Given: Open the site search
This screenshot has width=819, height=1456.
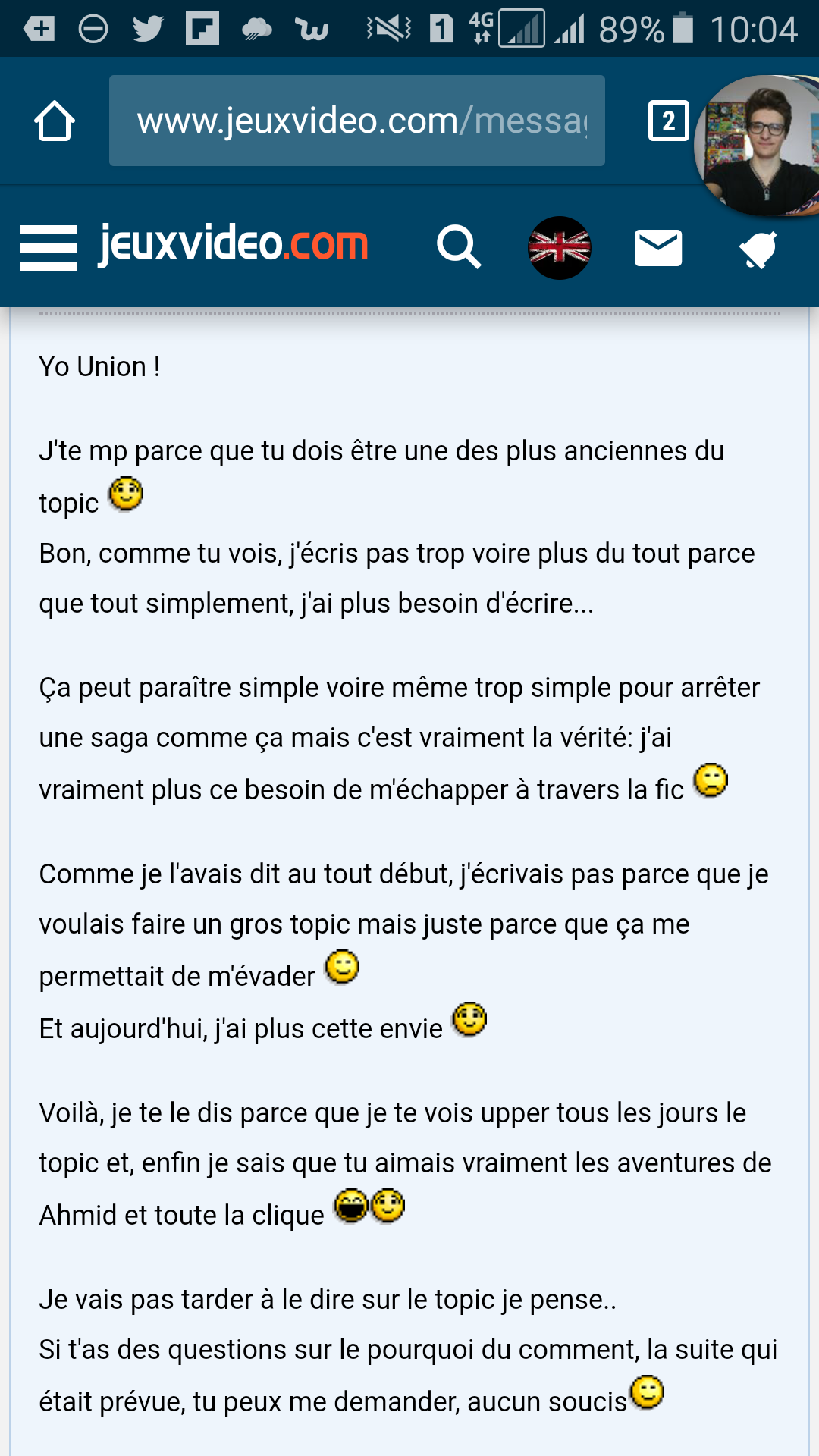Looking at the screenshot, I should click(x=459, y=247).
